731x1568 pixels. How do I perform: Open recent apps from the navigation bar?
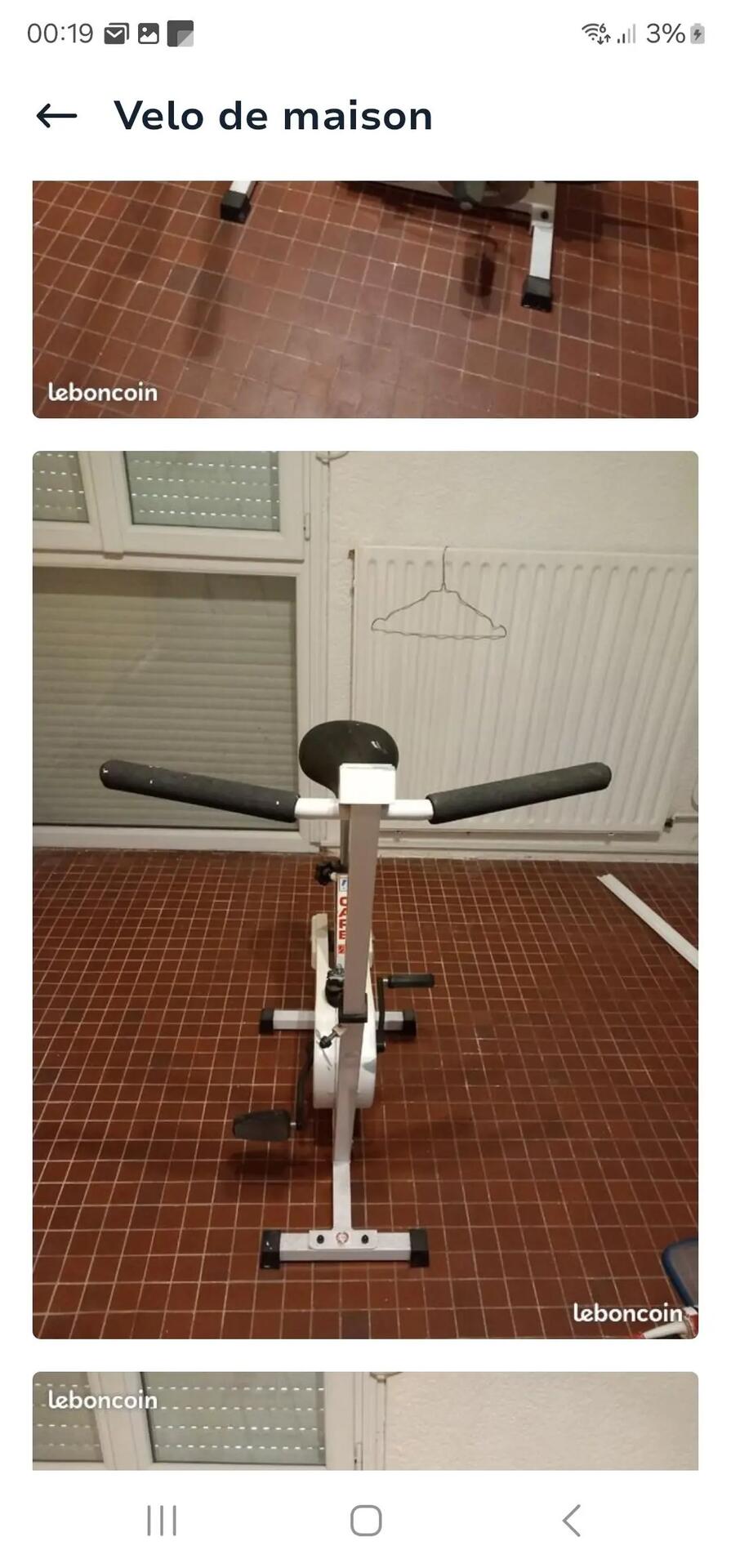(161, 1521)
